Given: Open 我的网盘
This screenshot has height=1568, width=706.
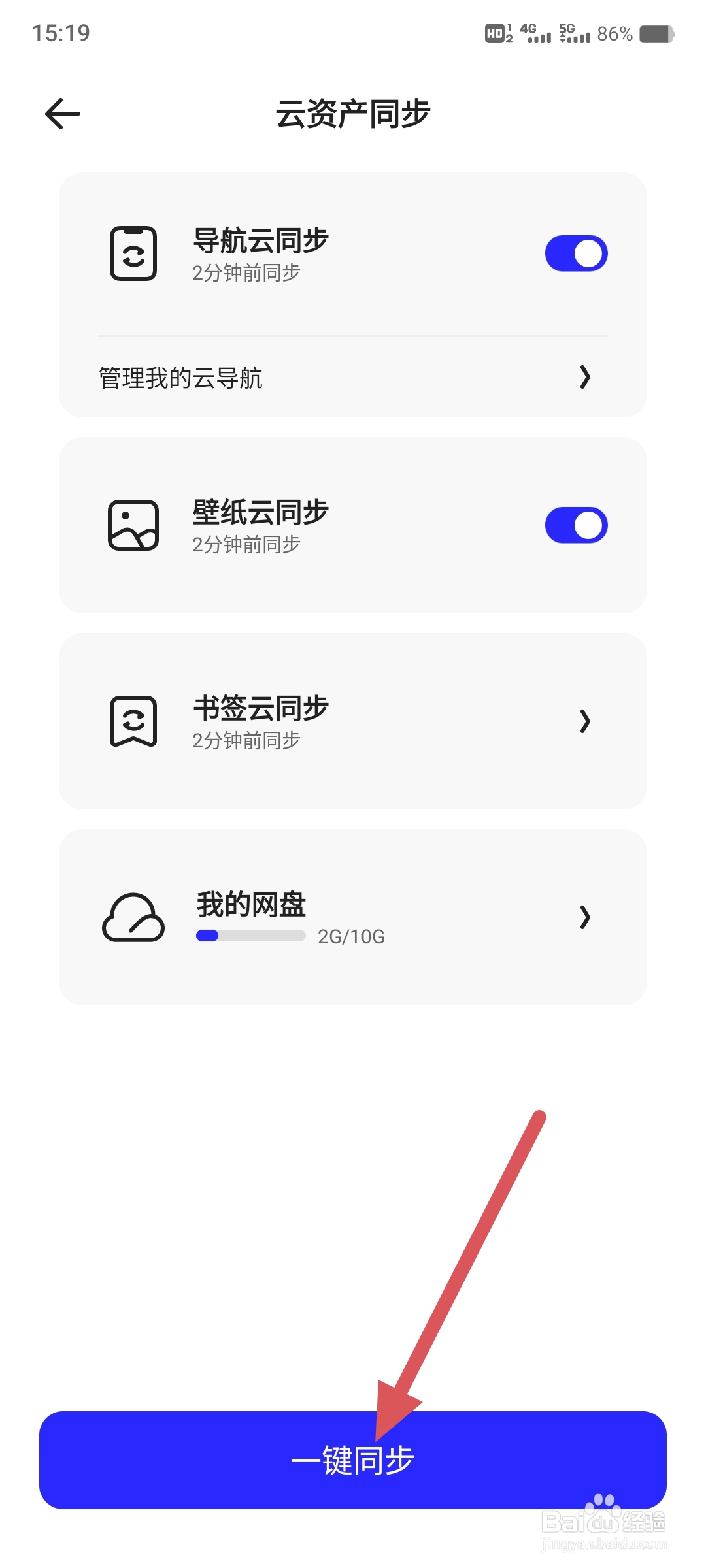Looking at the screenshot, I should (x=353, y=917).
